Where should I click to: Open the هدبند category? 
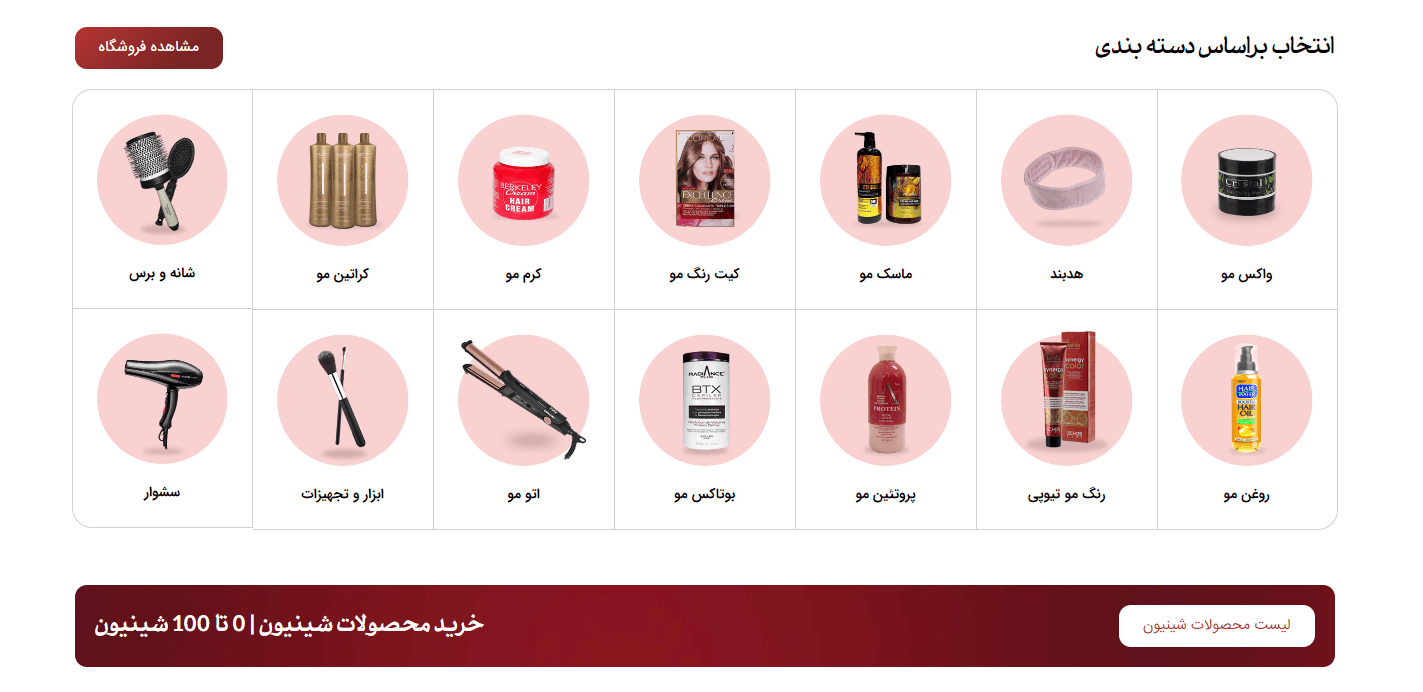click(1066, 199)
